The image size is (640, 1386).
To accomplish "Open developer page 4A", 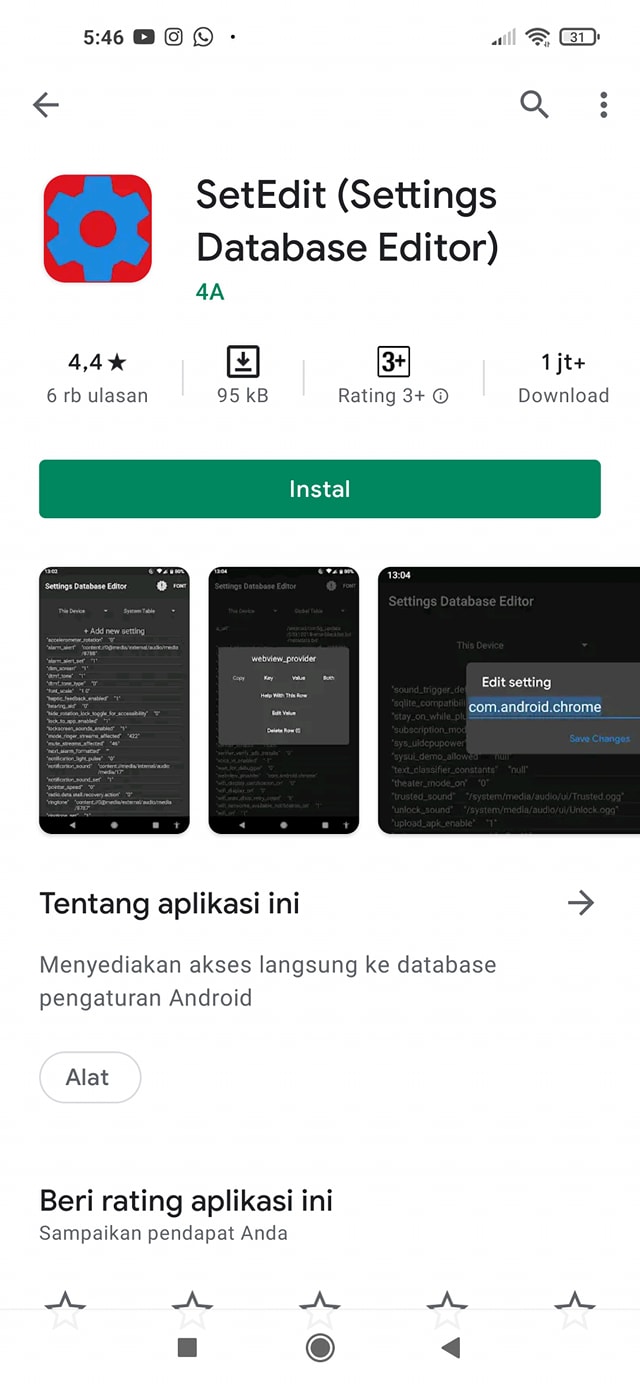I will click(x=210, y=291).
